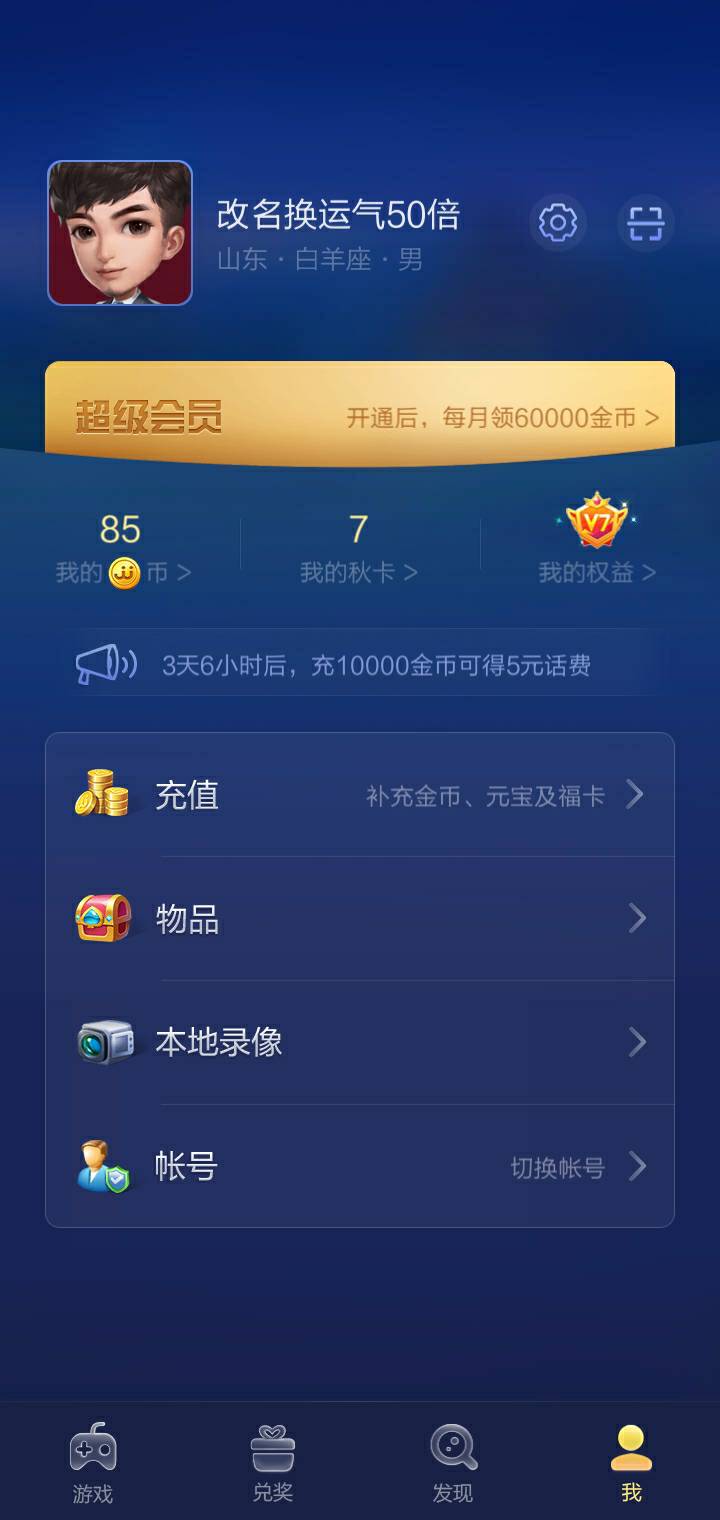
Task: Click the account shield icon beside 帐号
Action: (x=103, y=1165)
